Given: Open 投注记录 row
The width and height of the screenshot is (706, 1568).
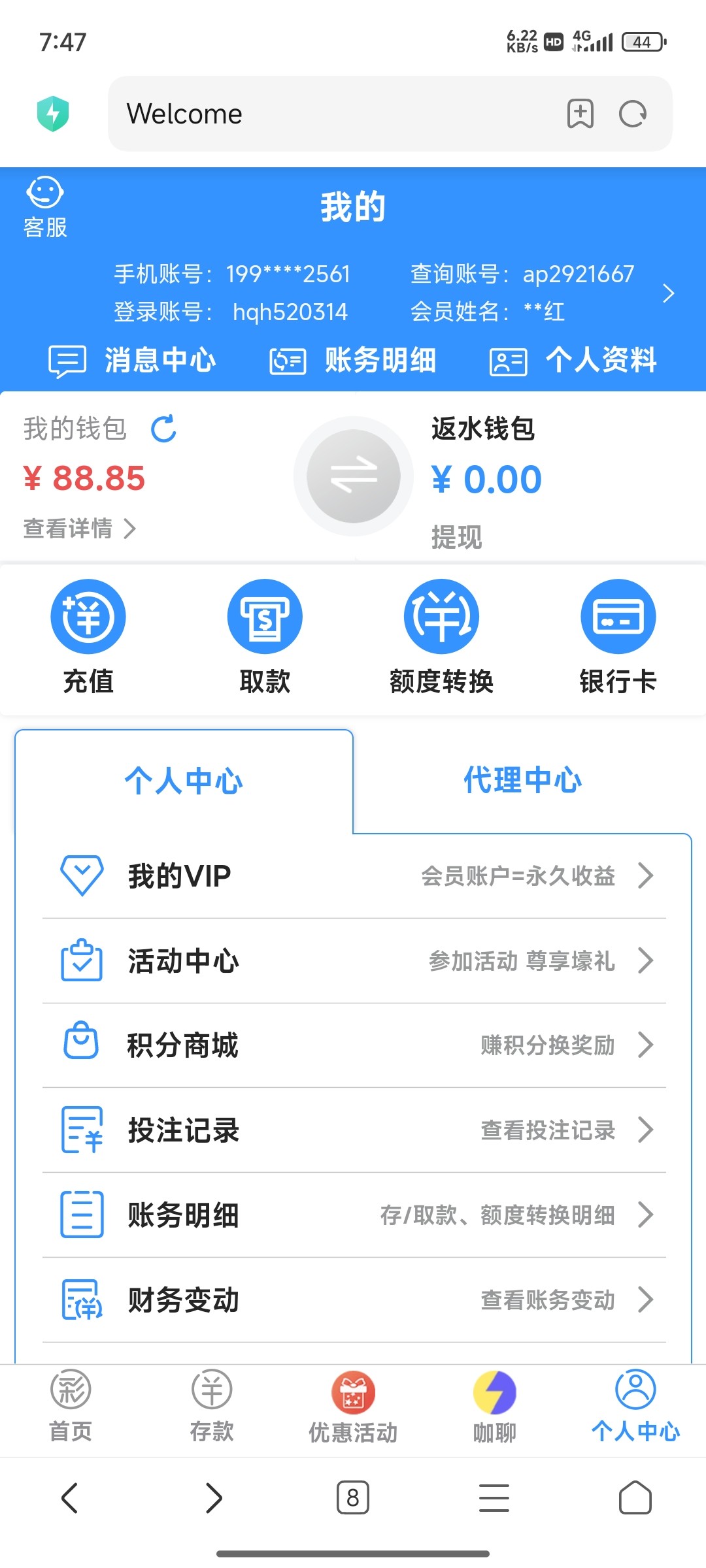Looking at the screenshot, I should coord(354,1130).
